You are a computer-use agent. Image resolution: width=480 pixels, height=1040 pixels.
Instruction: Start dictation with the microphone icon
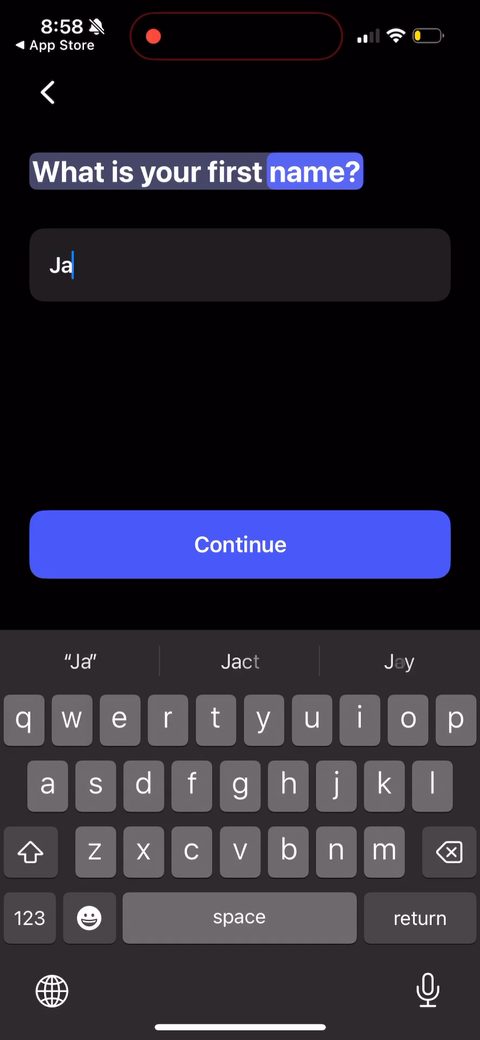428,991
